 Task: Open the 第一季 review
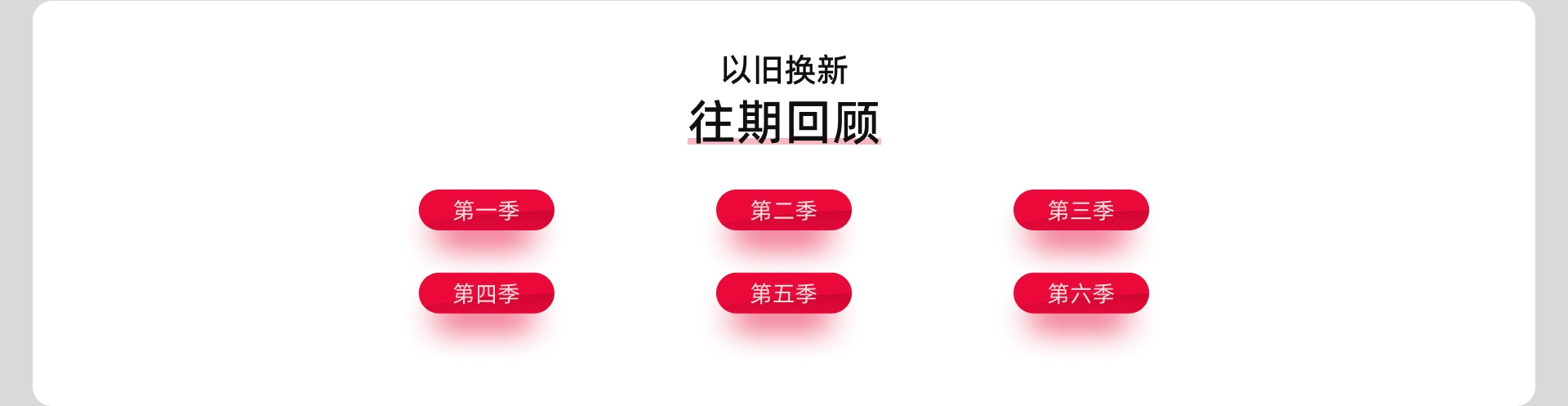tap(486, 210)
